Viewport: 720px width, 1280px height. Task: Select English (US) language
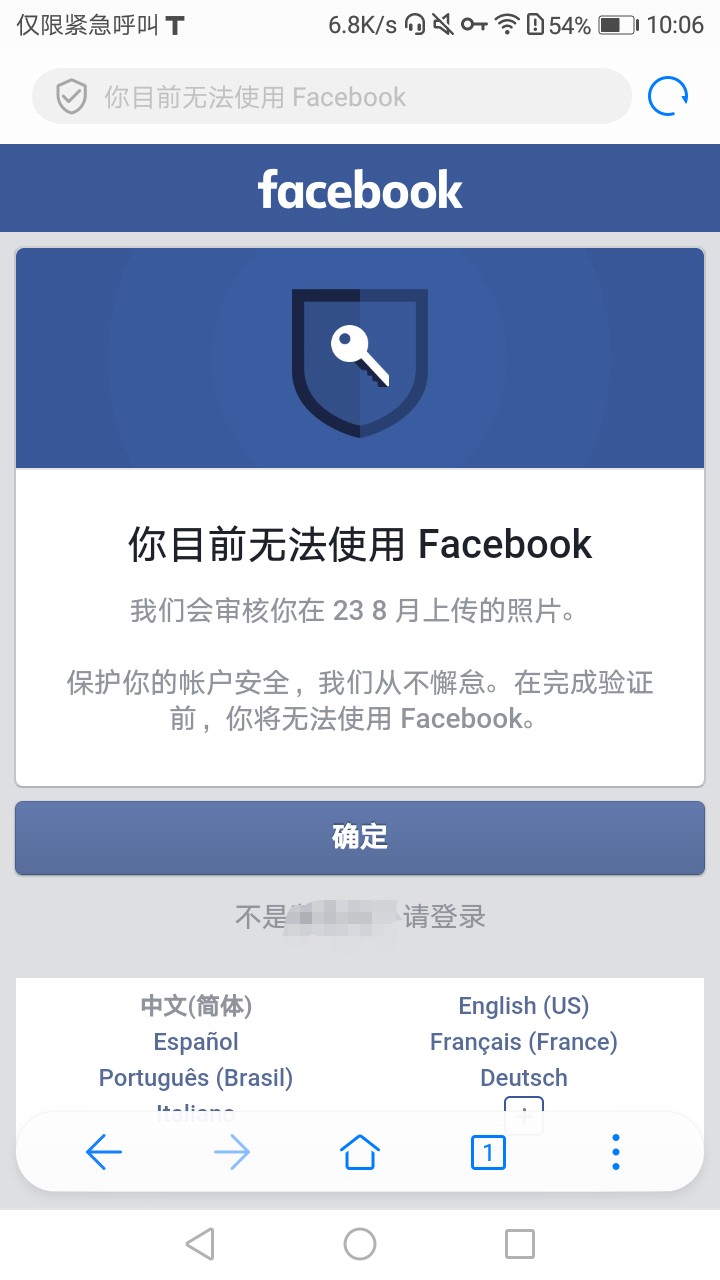coord(523,1006)
